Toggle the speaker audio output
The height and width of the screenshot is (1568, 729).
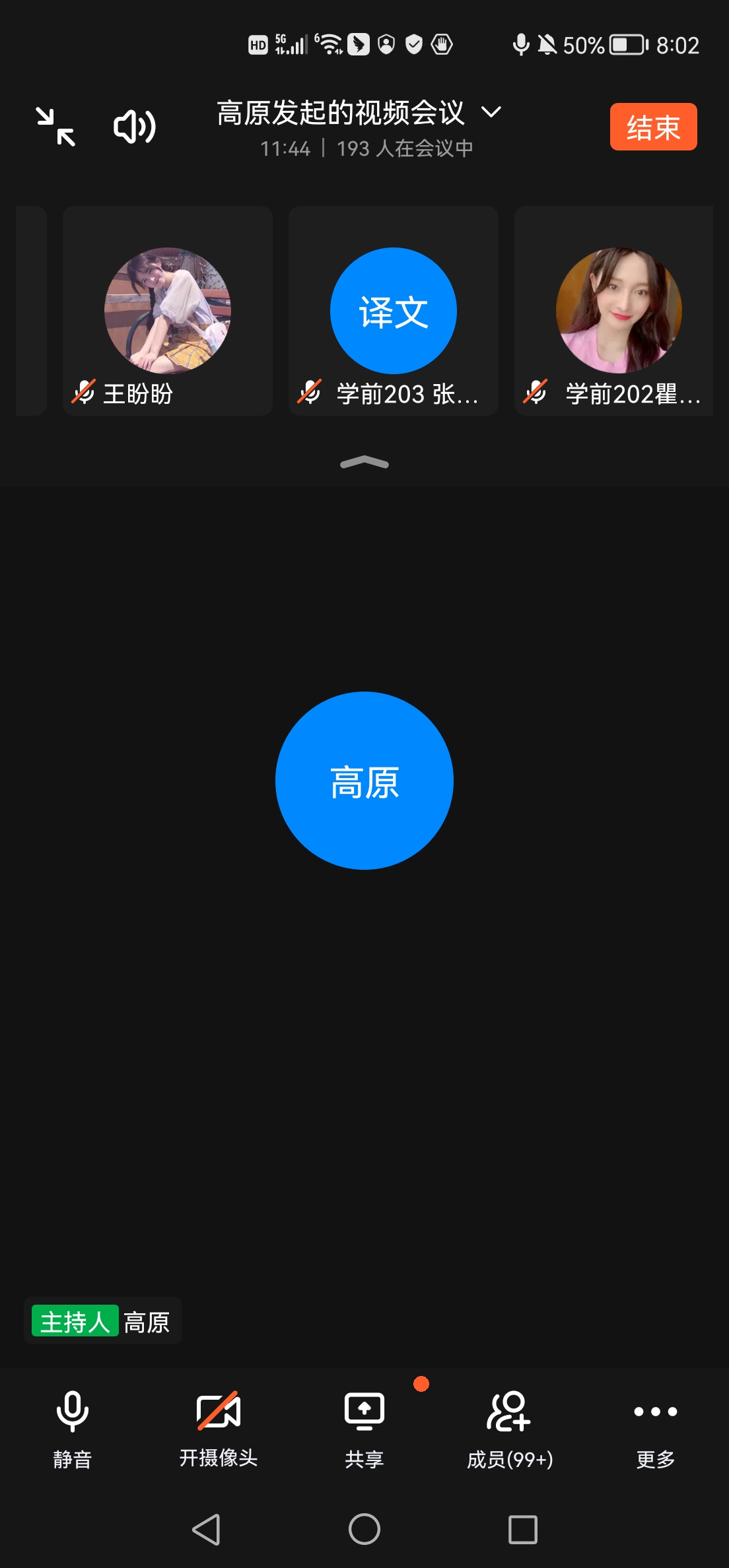pyautogui.click(x=135, y=127)
